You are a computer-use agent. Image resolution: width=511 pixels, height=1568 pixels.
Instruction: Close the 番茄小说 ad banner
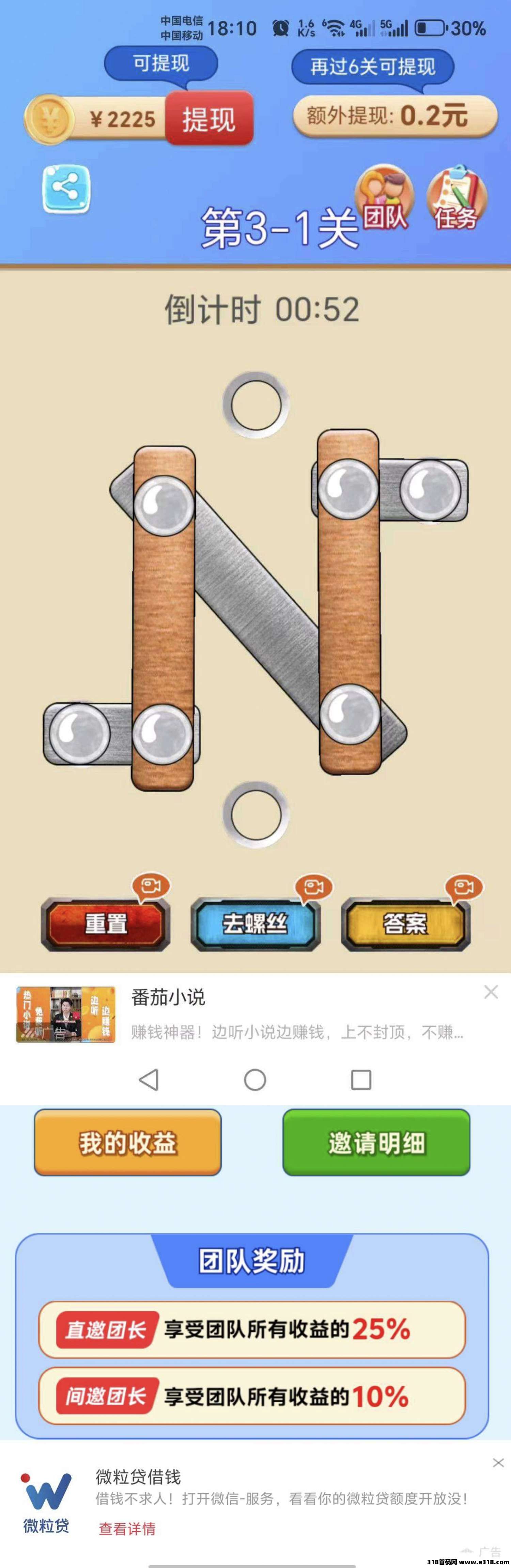coord(491,993)
